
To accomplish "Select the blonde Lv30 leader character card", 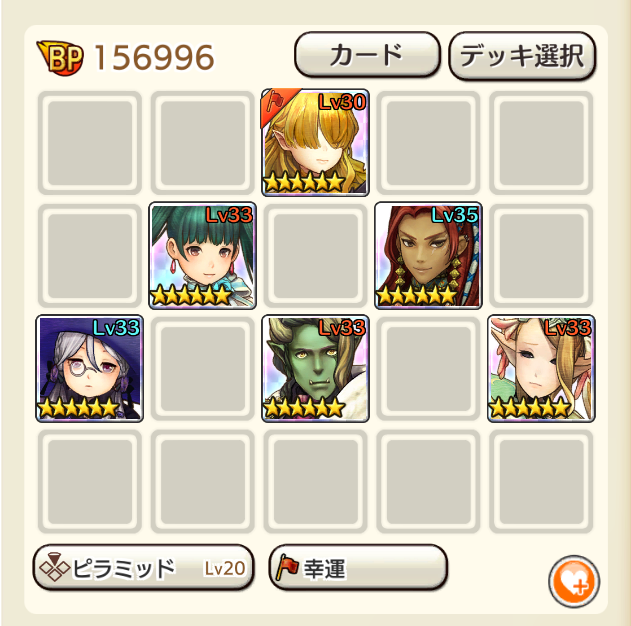I will tap(315, 142).
